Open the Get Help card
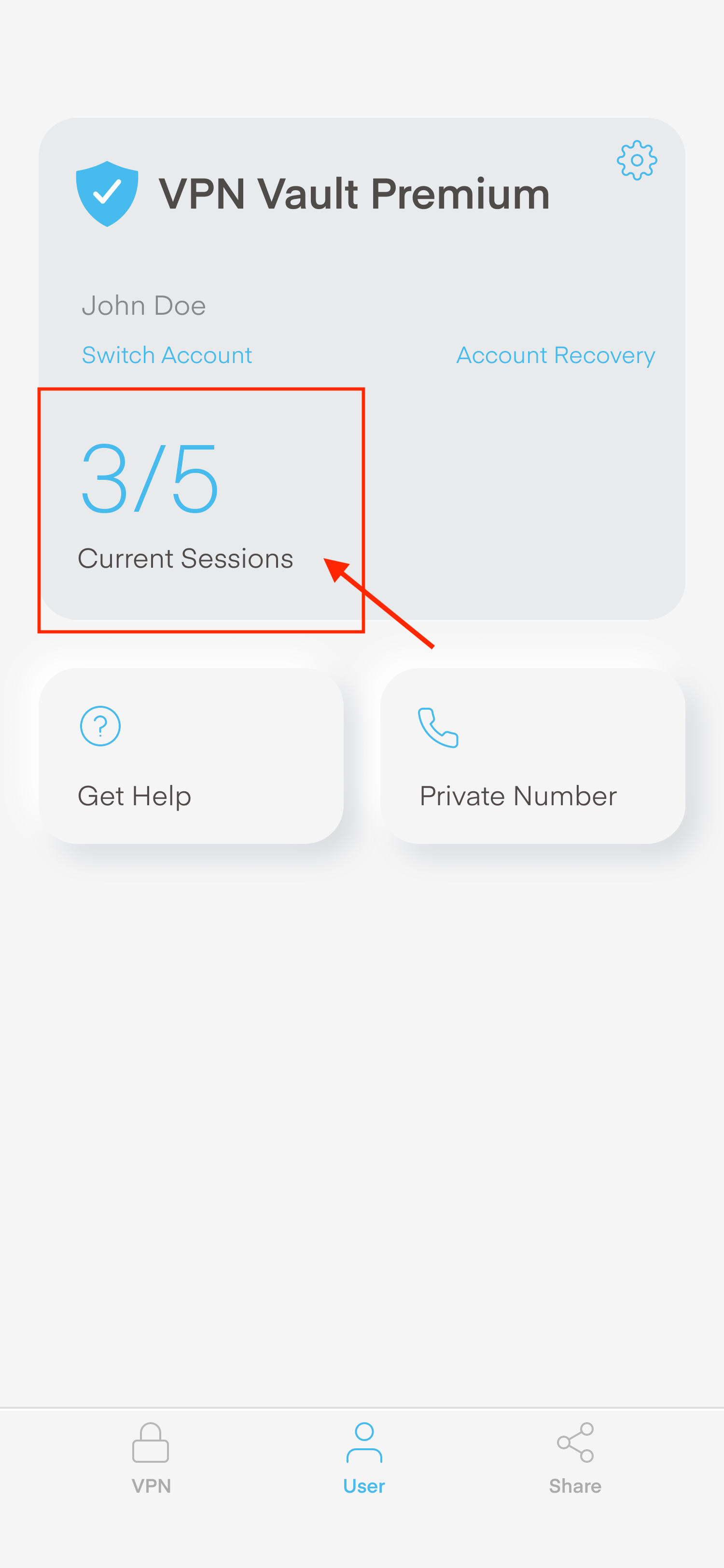724x1568 pixels. [191, 756]
